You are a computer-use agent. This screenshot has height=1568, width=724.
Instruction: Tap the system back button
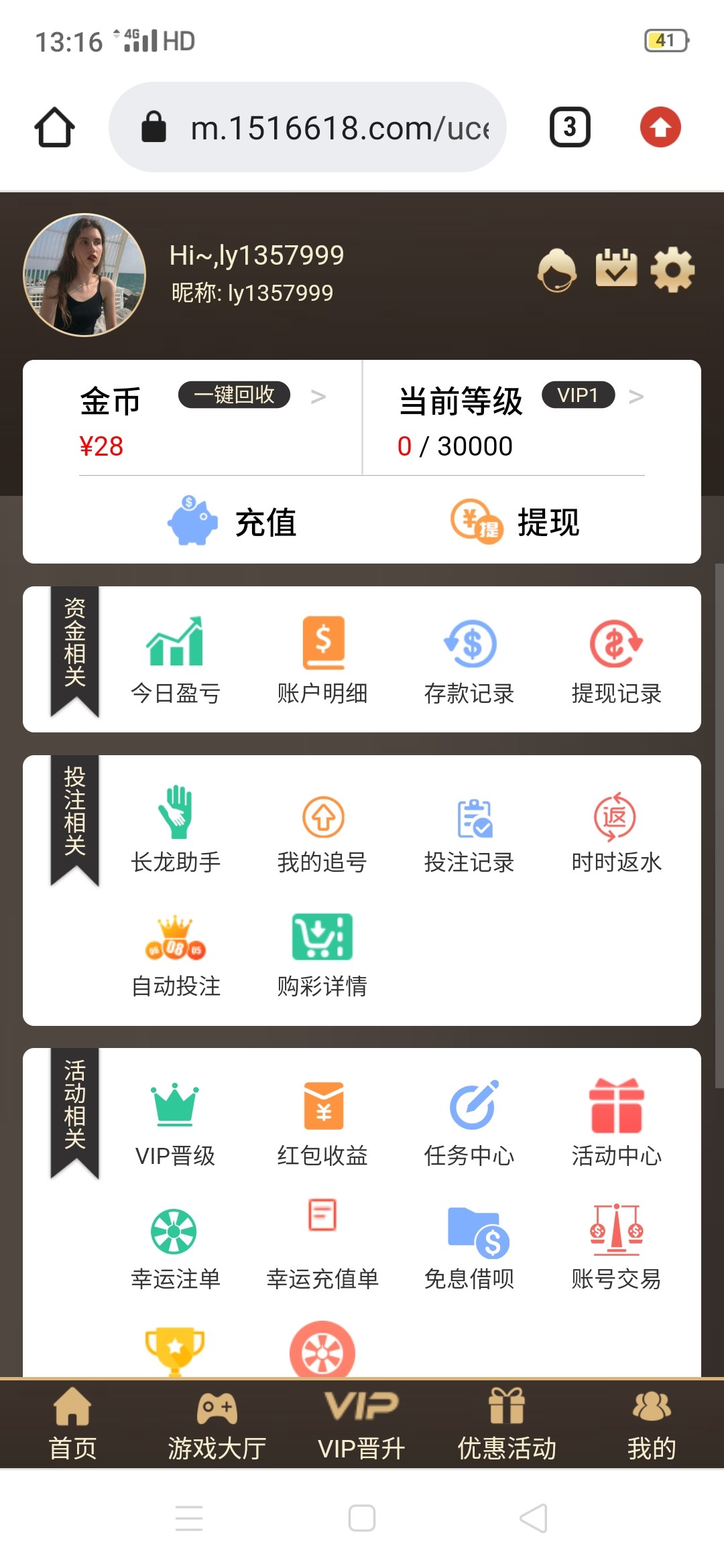[534, 1518]
